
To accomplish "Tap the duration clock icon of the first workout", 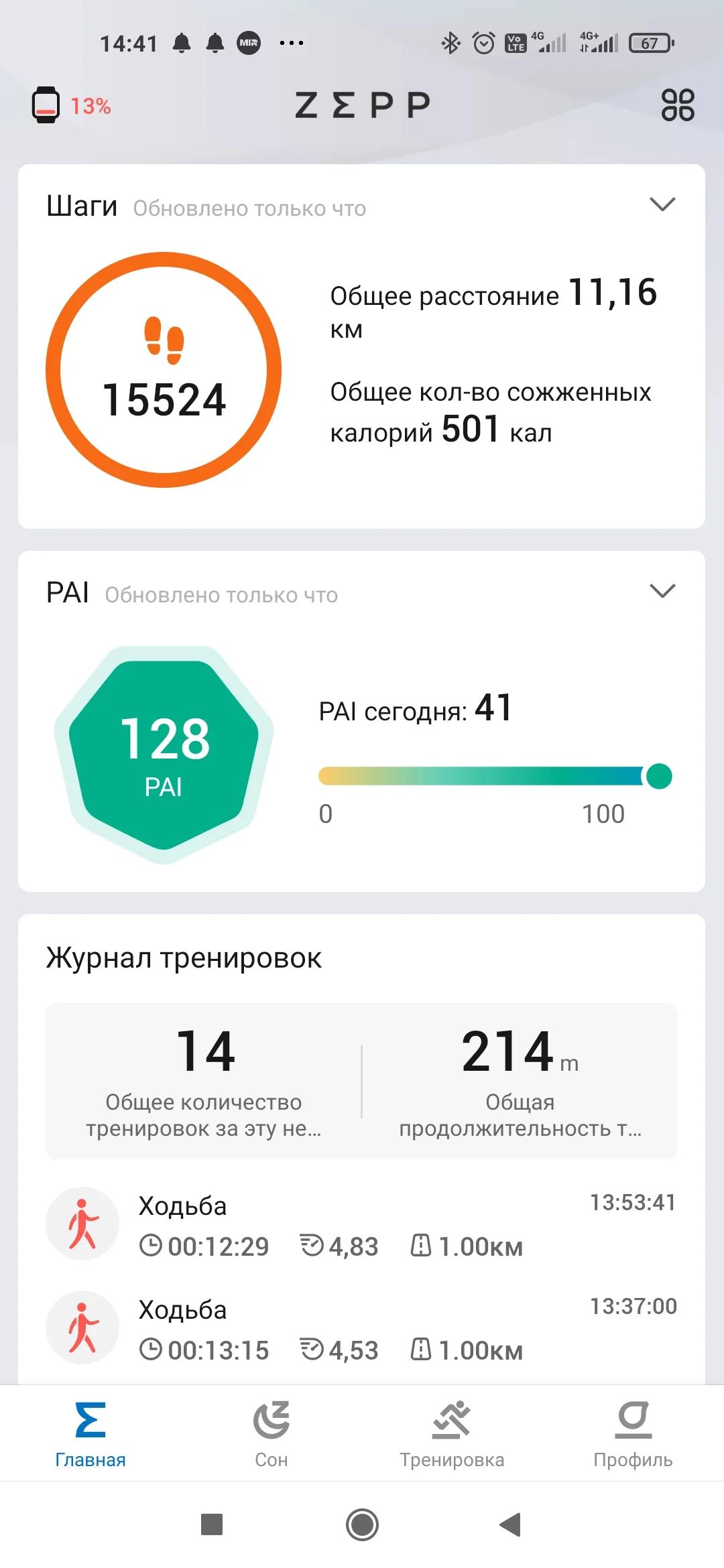I will click(154, 1245).
